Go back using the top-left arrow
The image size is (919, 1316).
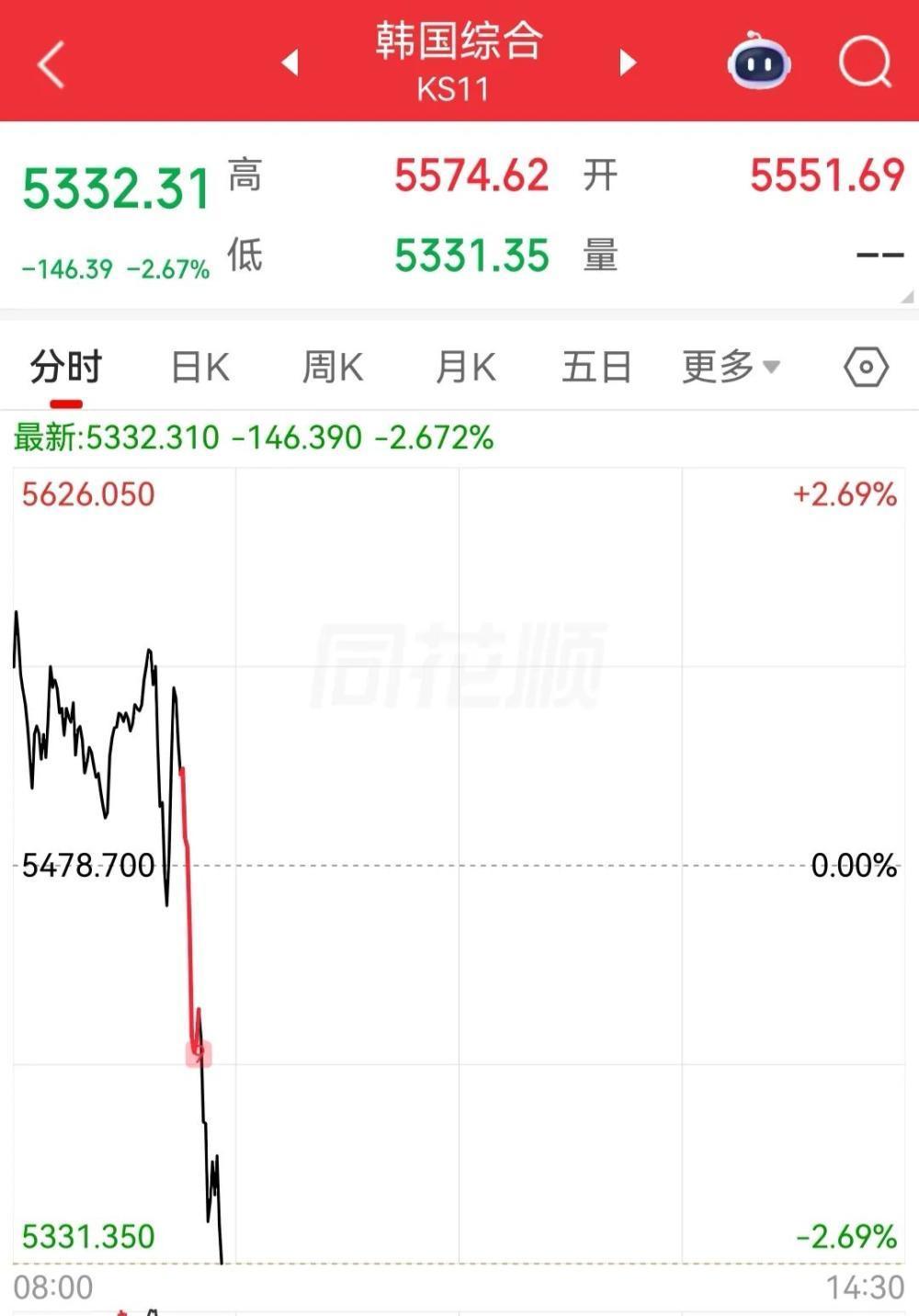51,64
